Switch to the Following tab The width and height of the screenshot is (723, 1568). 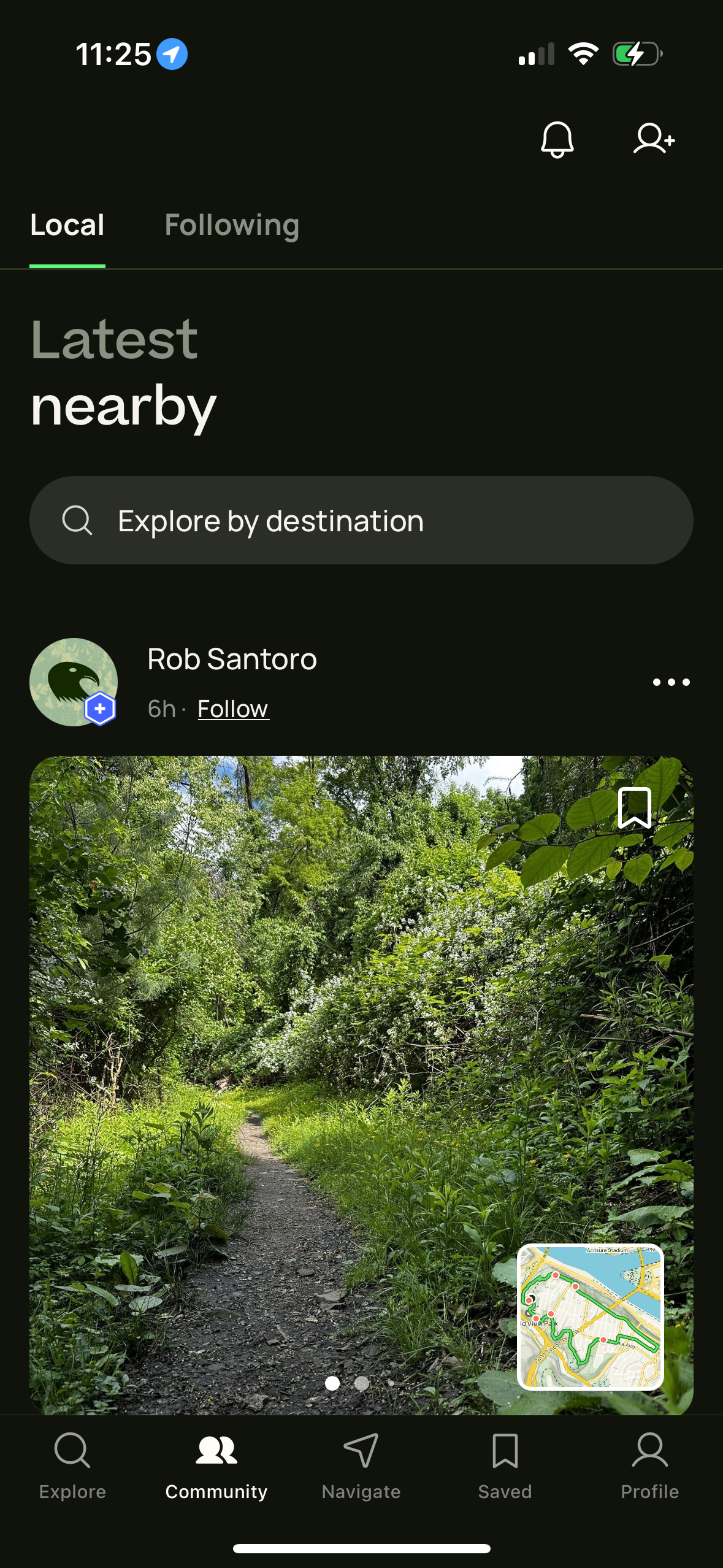click(x=231, y=225)
